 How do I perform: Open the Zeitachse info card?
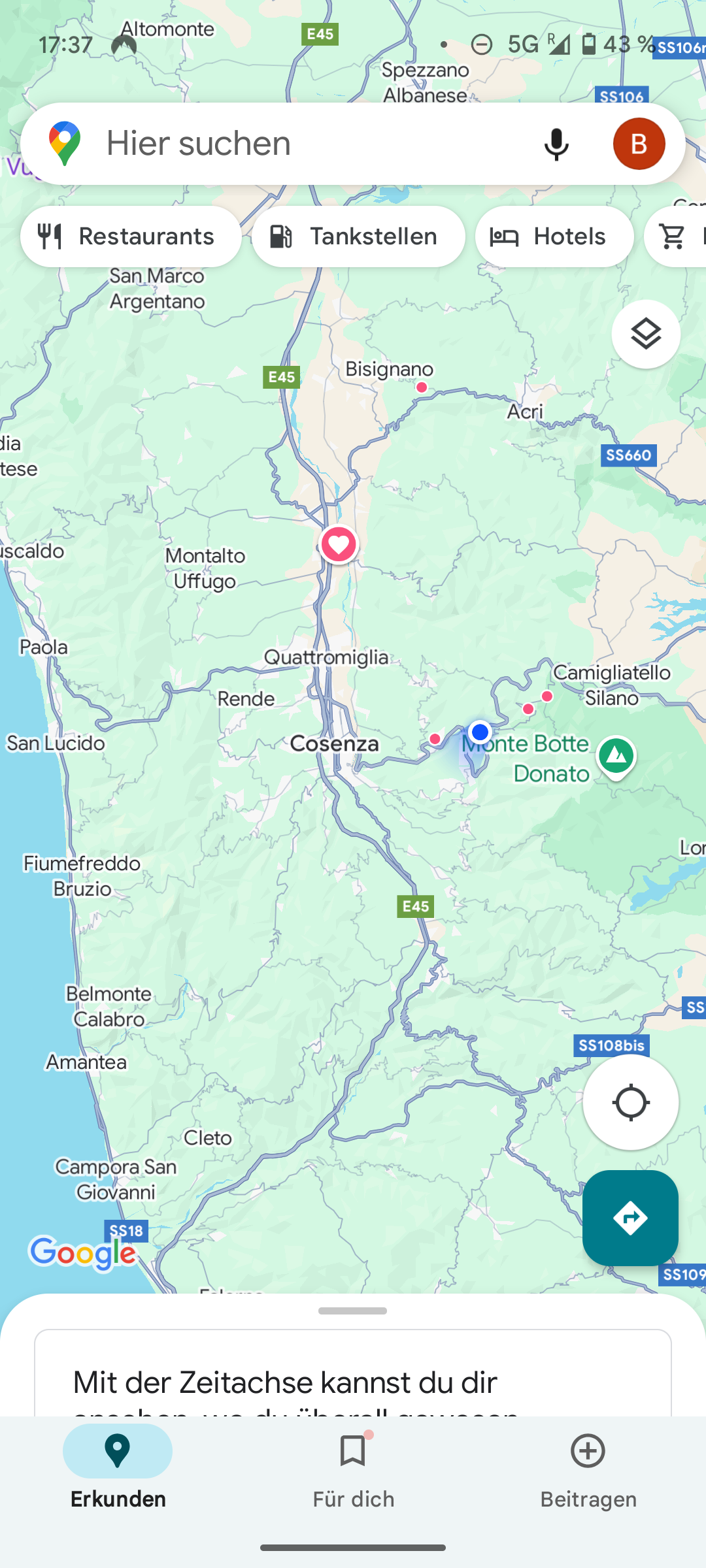pos(353,1373)
